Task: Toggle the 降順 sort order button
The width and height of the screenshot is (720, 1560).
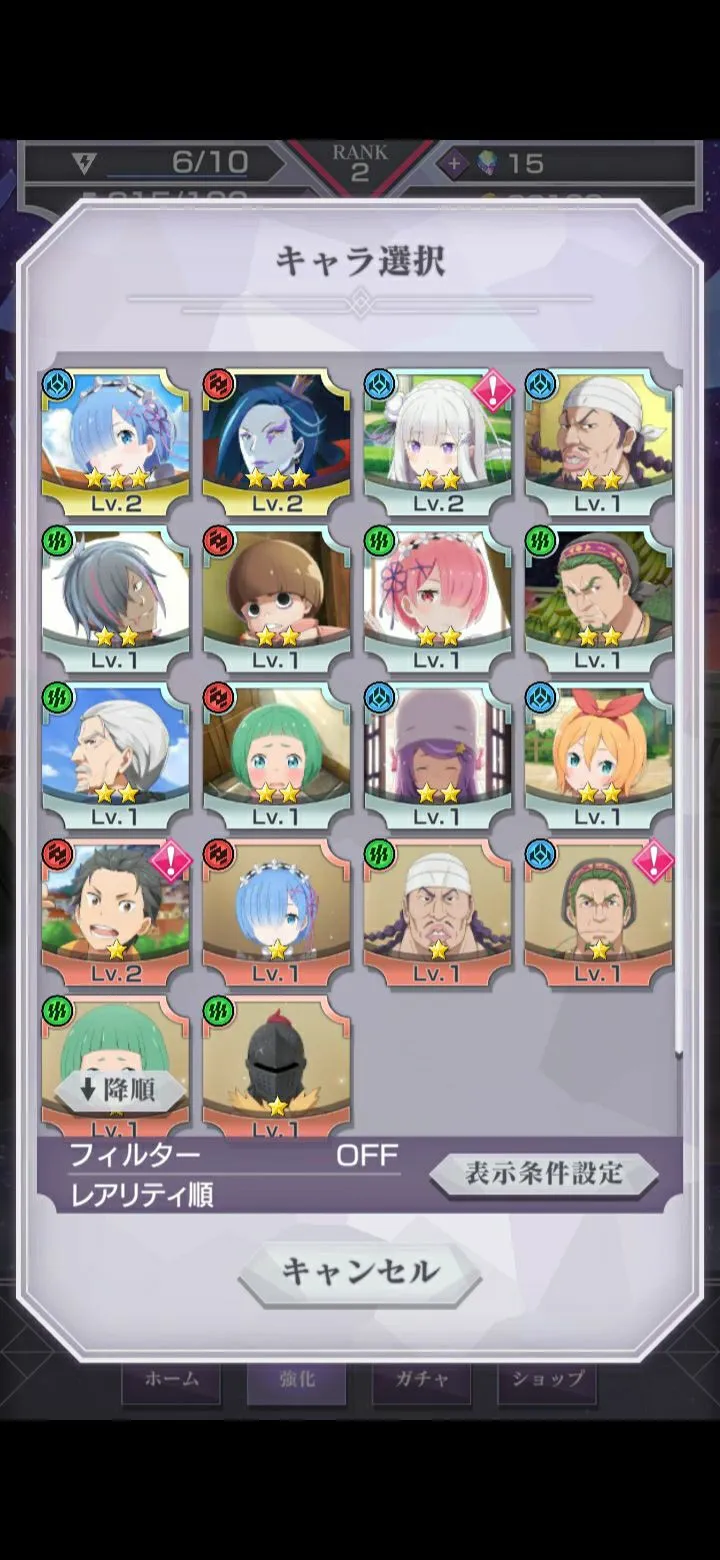Action: point(119,1090)
